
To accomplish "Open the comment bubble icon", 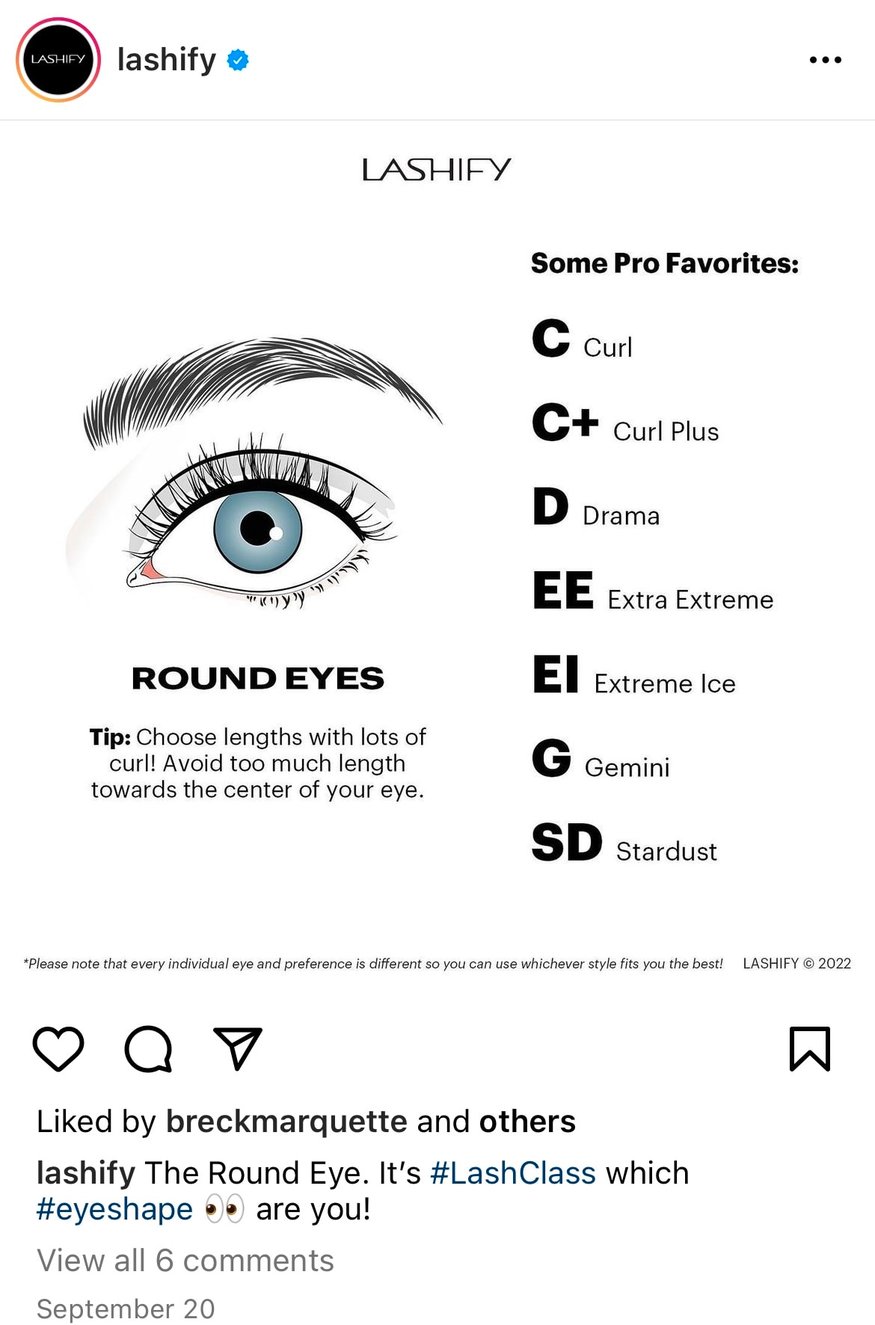I will click(x=148, y=1049).
